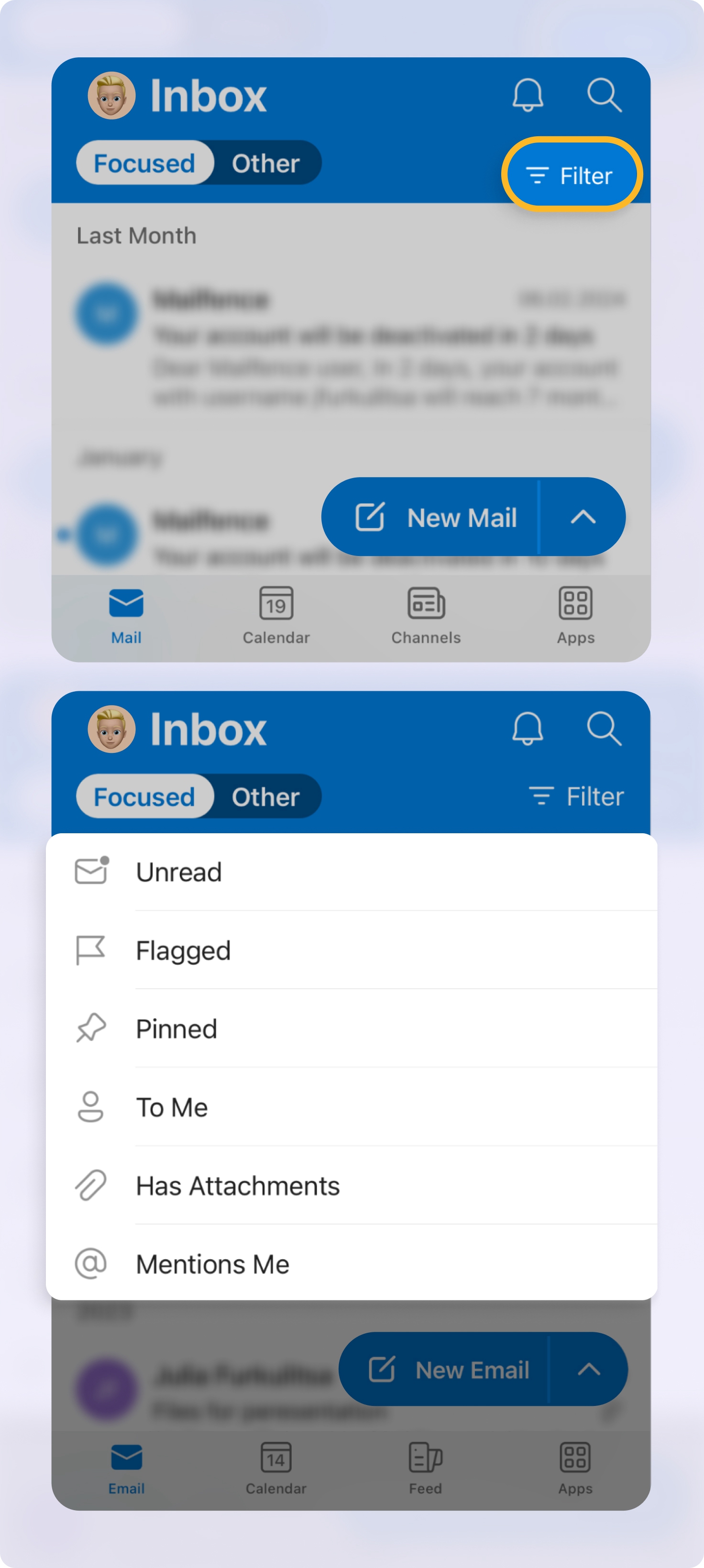Open notifications via the bell icon
Viewport: 704px width, 1568px height.
coord(528,96)
